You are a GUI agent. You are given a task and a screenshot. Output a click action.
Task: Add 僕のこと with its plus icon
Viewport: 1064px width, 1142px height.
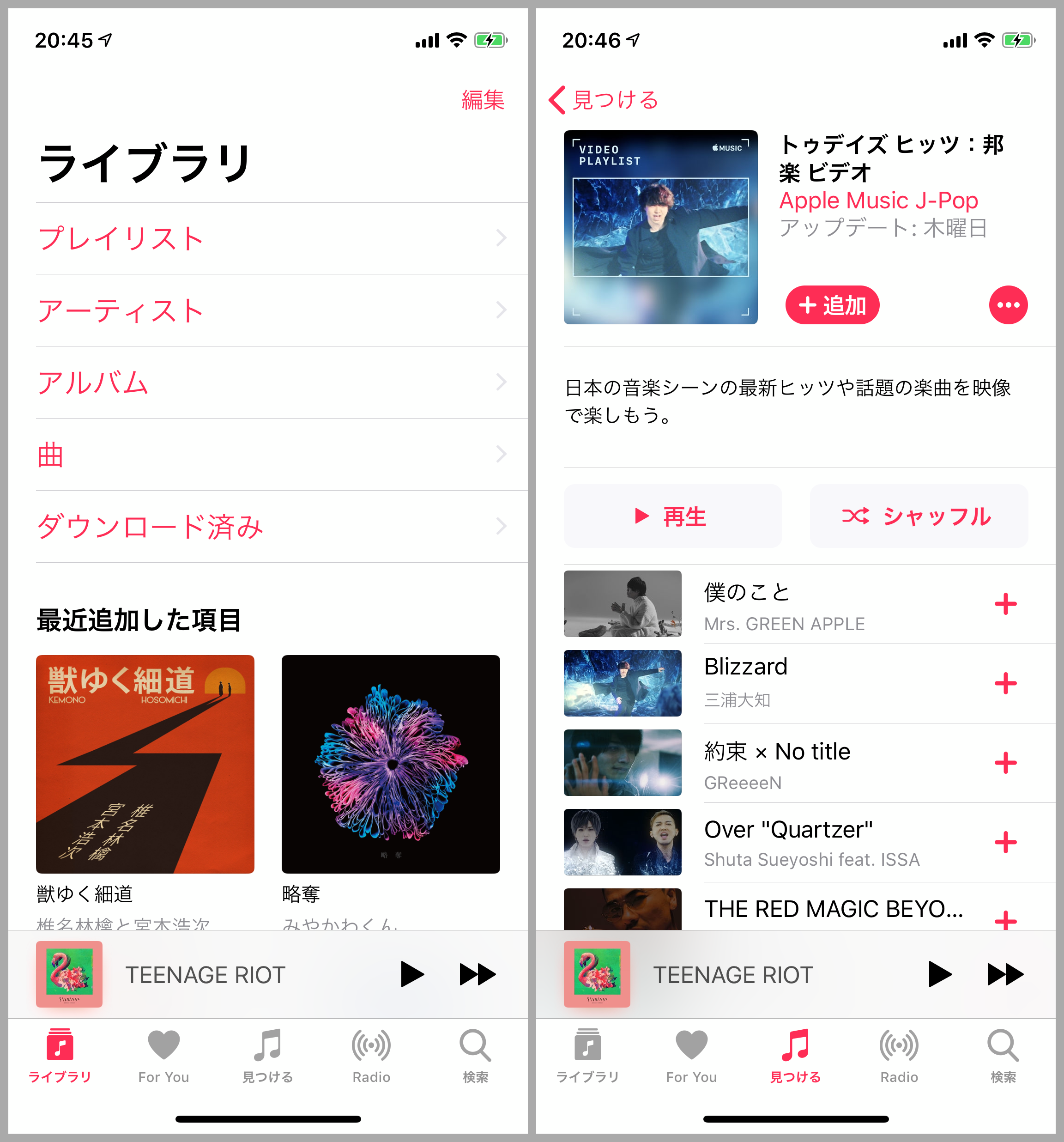[x=1005, y=604]
